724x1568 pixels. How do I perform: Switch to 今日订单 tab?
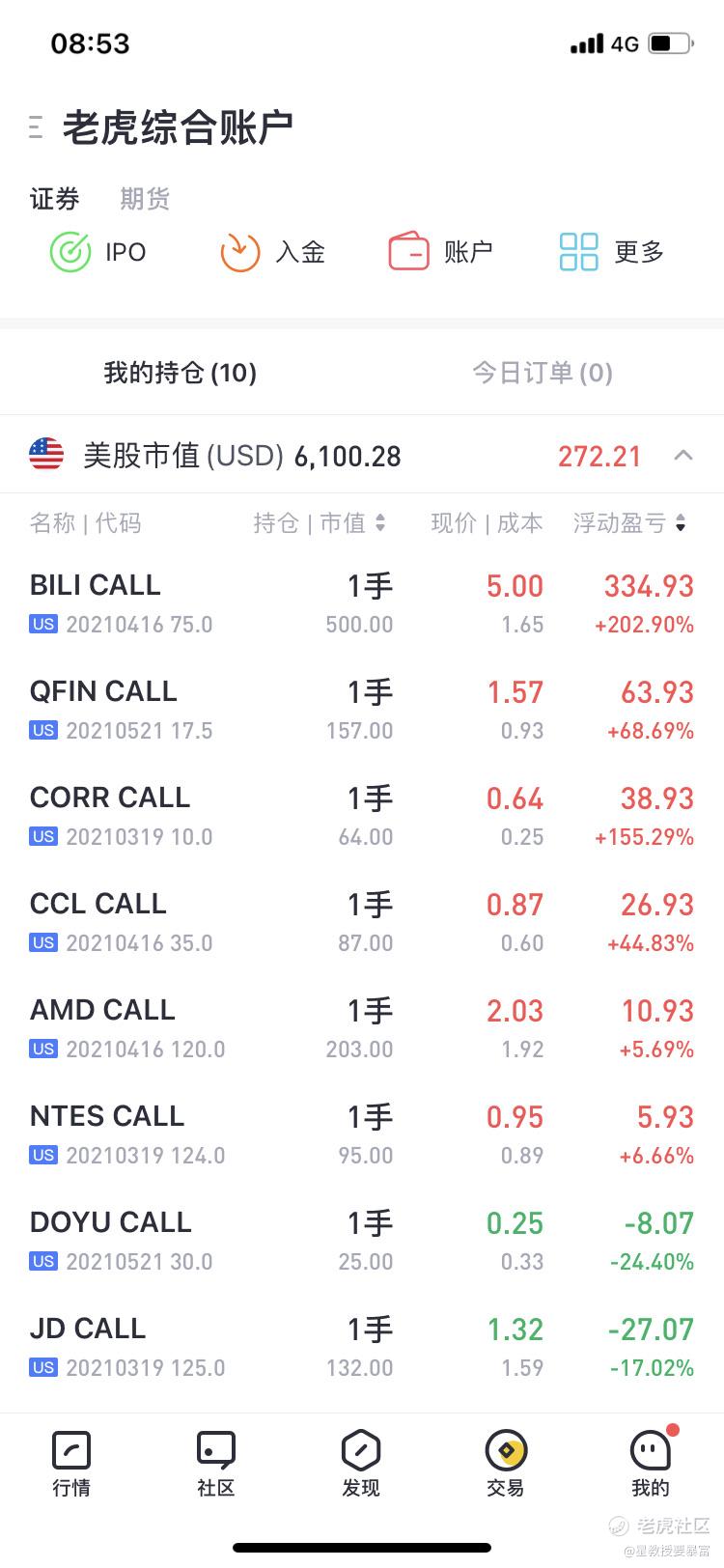(x=543, y=373)
